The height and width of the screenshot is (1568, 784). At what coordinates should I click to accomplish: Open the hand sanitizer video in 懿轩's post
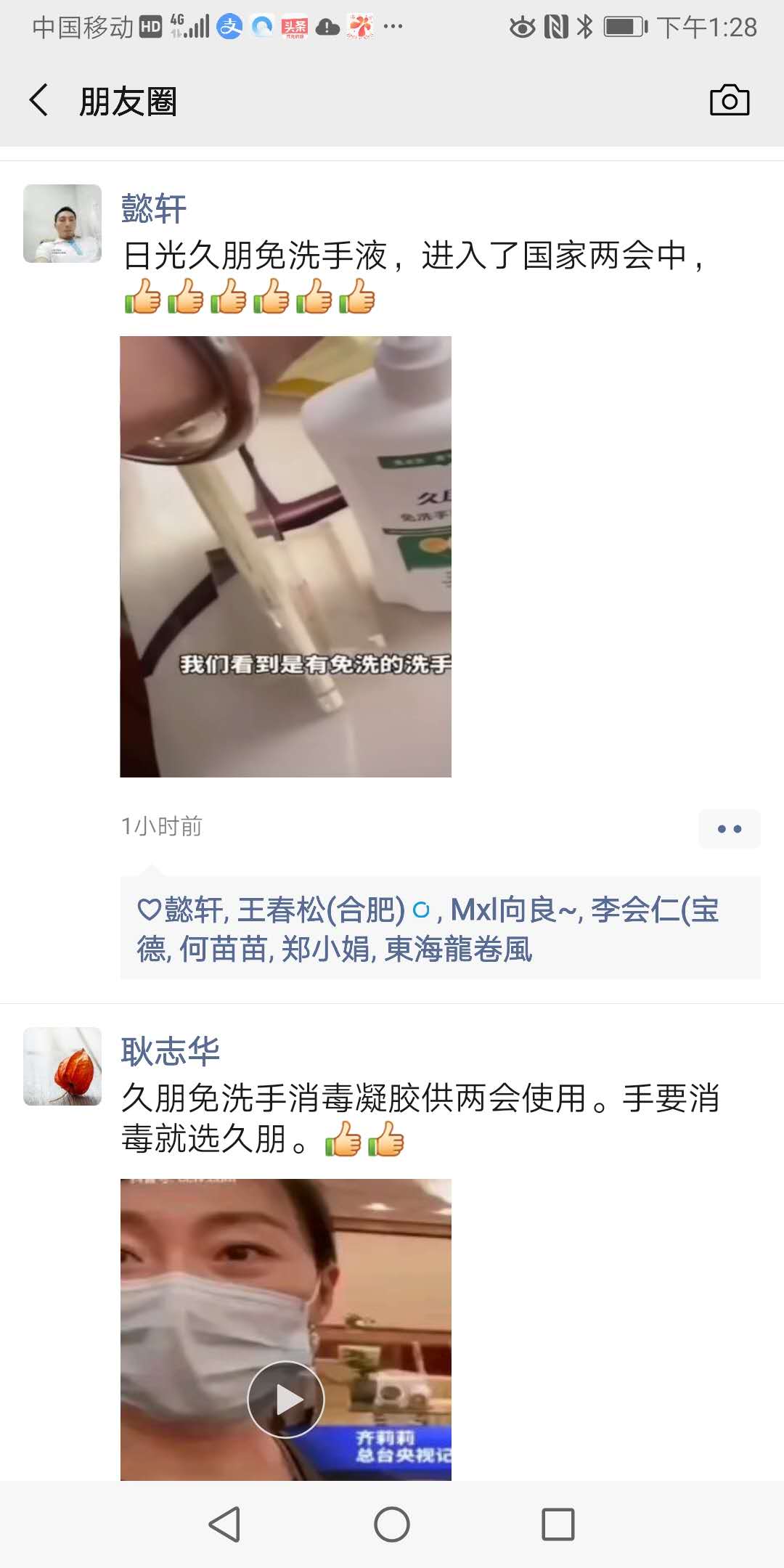(x=285, y=556)
